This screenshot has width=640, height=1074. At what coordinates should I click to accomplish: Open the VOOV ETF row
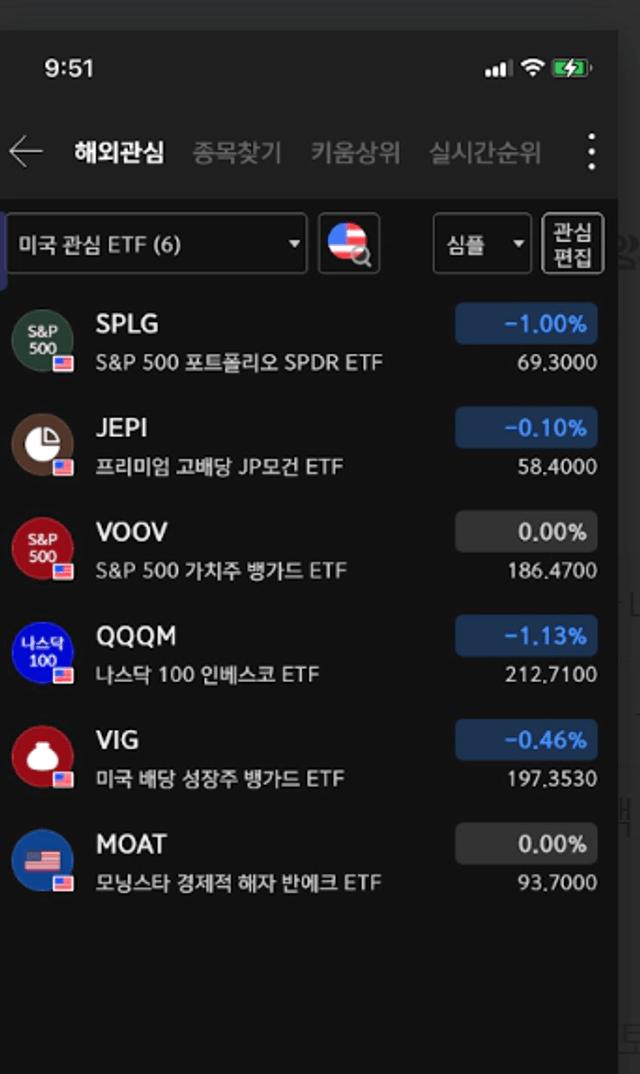305,550
